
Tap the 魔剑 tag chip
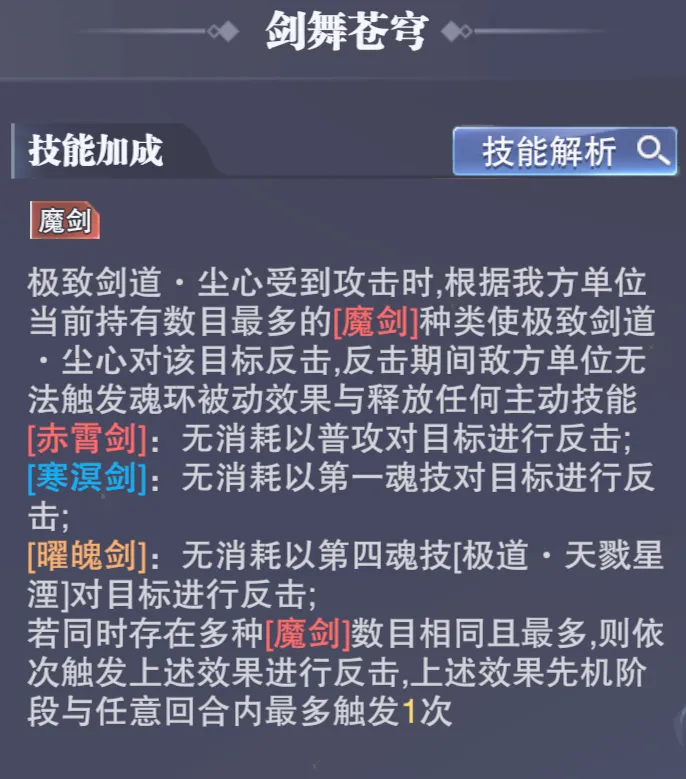pos(65,221)
